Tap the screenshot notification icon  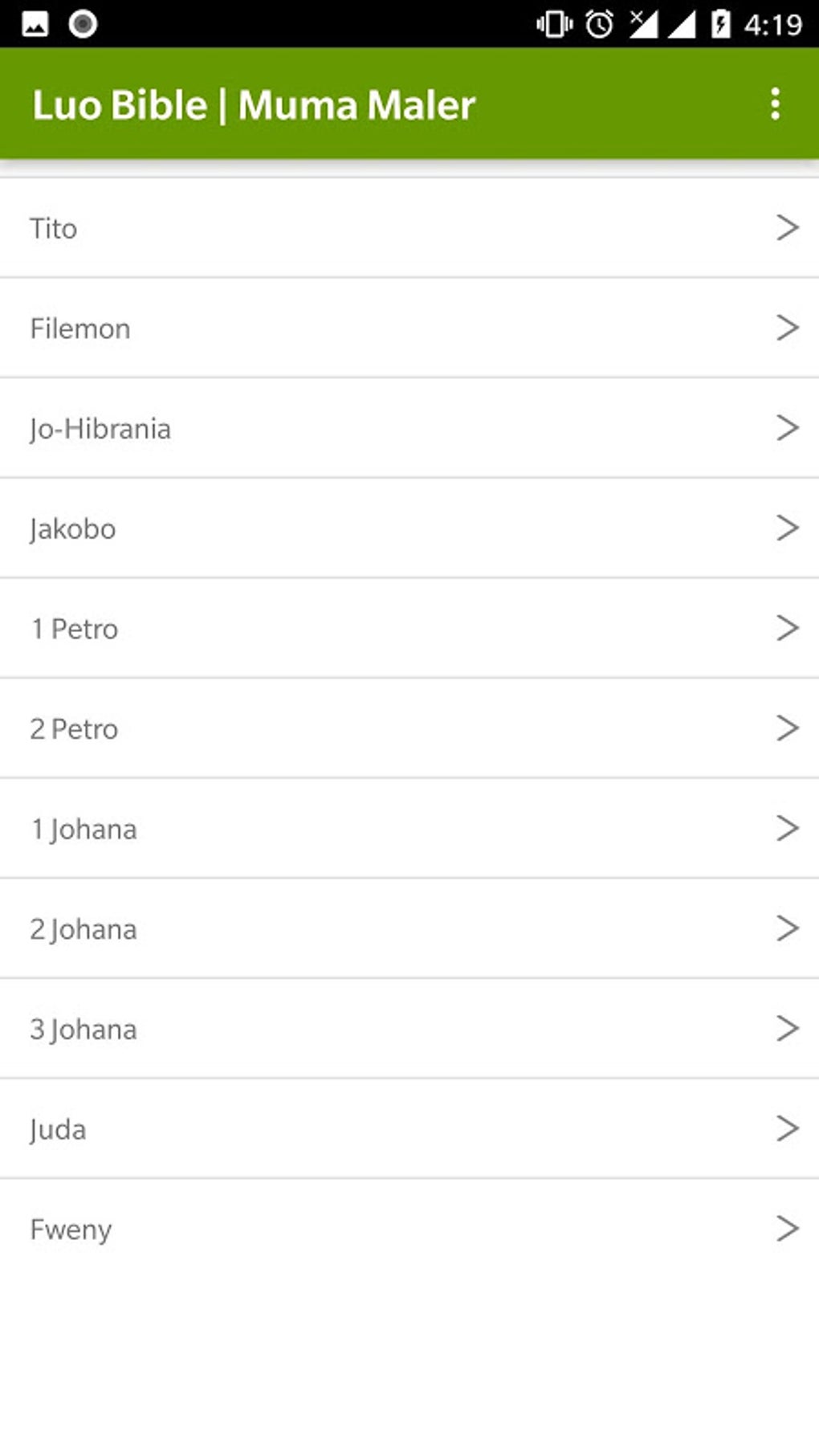point(34,24)
